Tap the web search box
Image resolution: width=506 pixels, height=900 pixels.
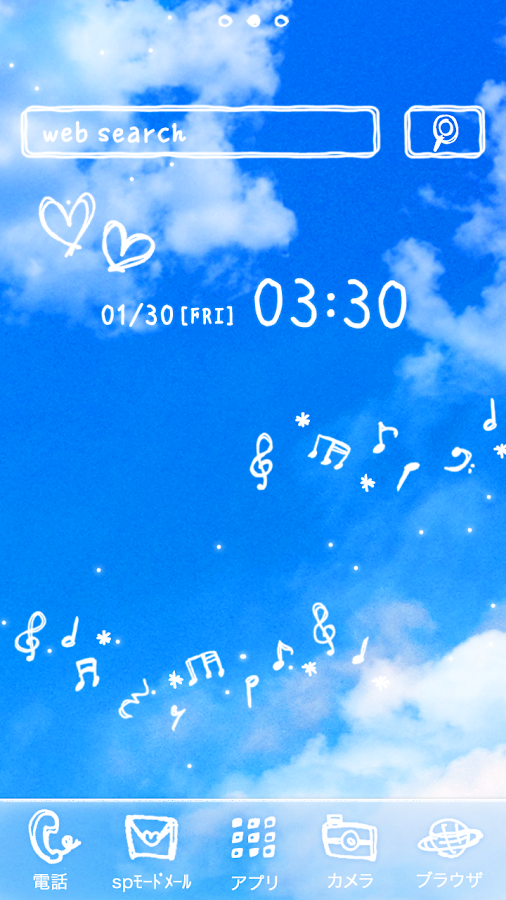coord(200,133)
